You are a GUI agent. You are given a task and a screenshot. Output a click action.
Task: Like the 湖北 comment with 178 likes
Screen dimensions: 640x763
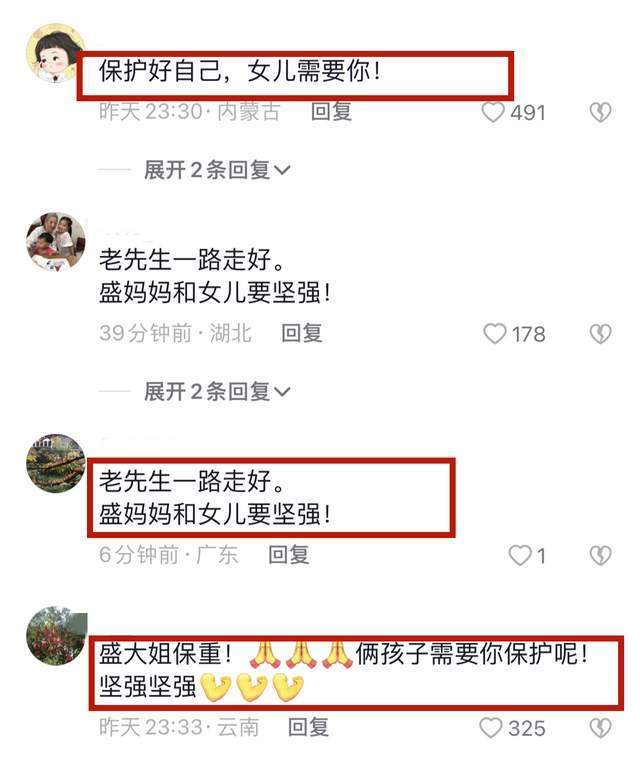[495, 333]
